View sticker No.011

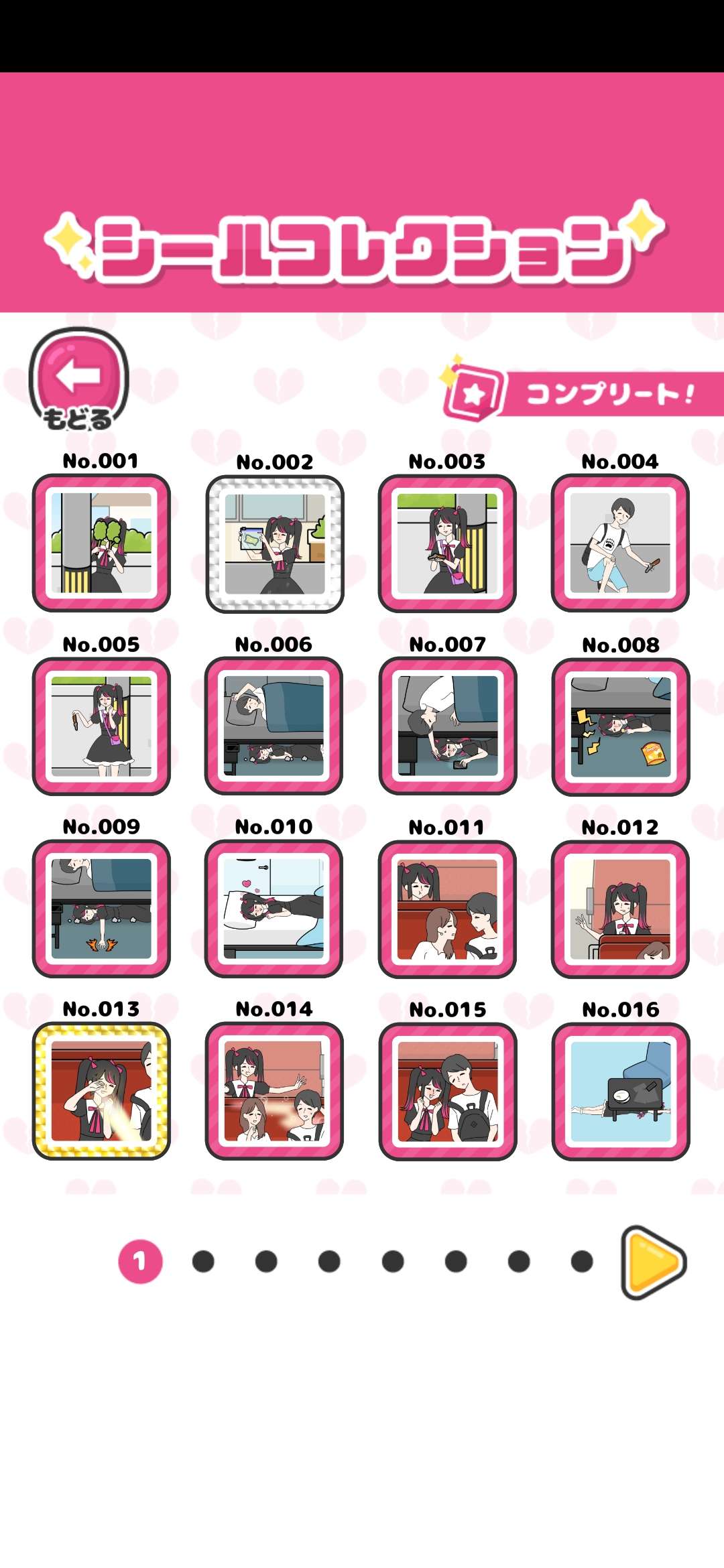coord(447,909)
